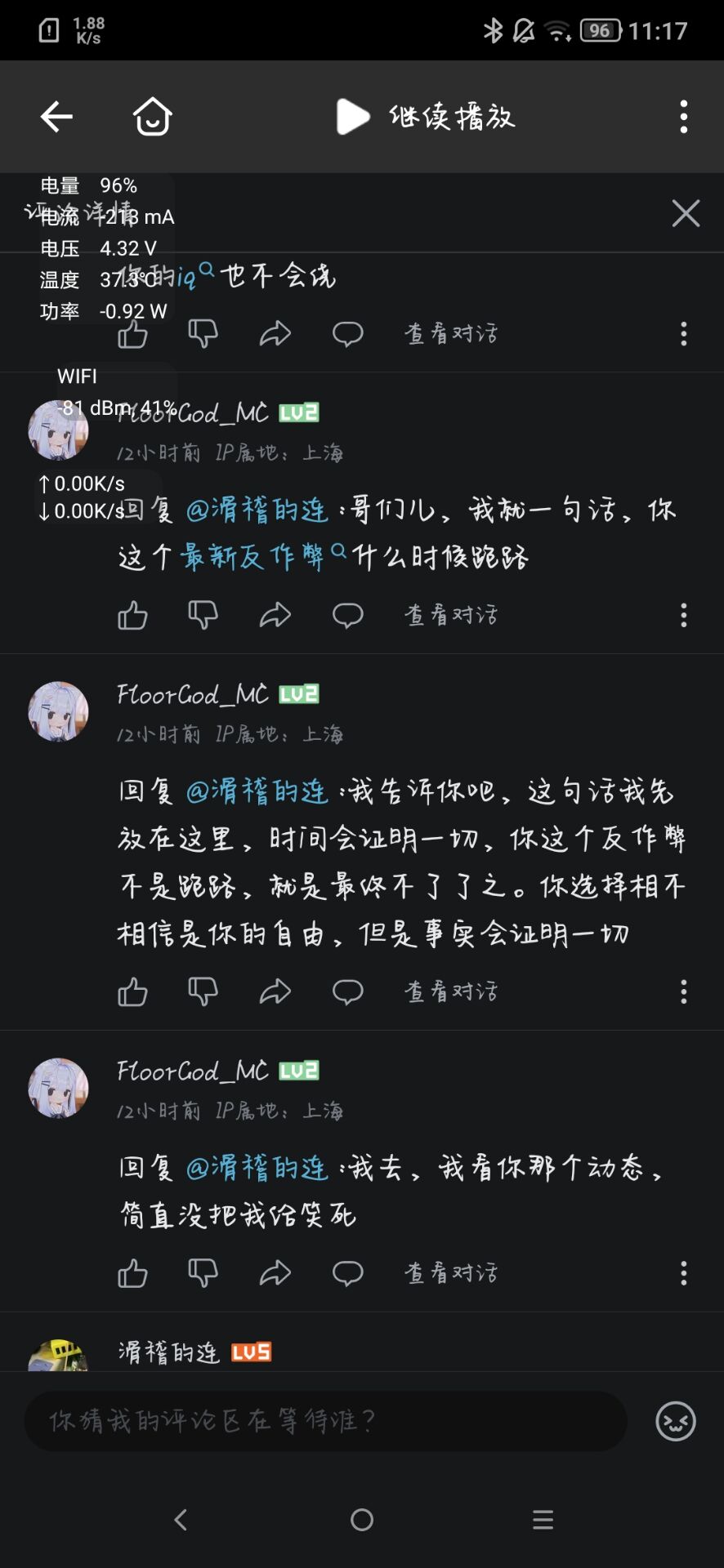The width and height of the screenshot is (724, 1568).
Task: View conversation for 简直没把我给笑死 comment
Action: [x=451, y=1272]
